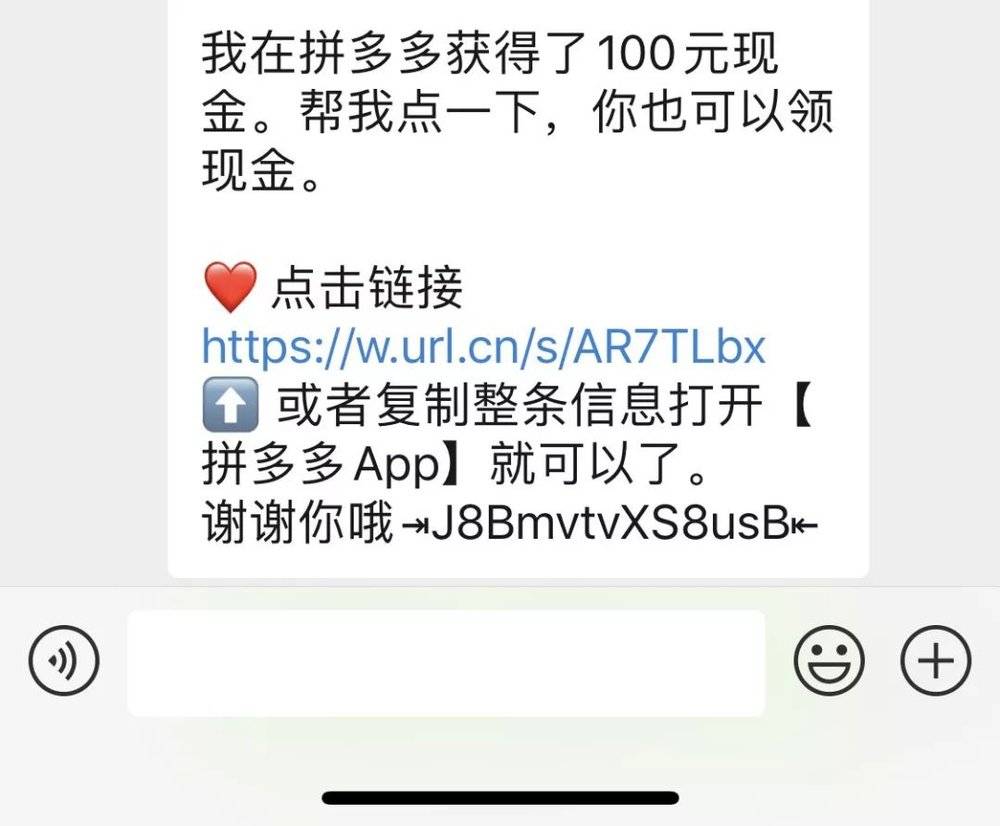Open the https://w.url.cn/s/AR7TLbx link
Screen dimensions: 1000x826
pyautogui.click(x=483, y=347)
